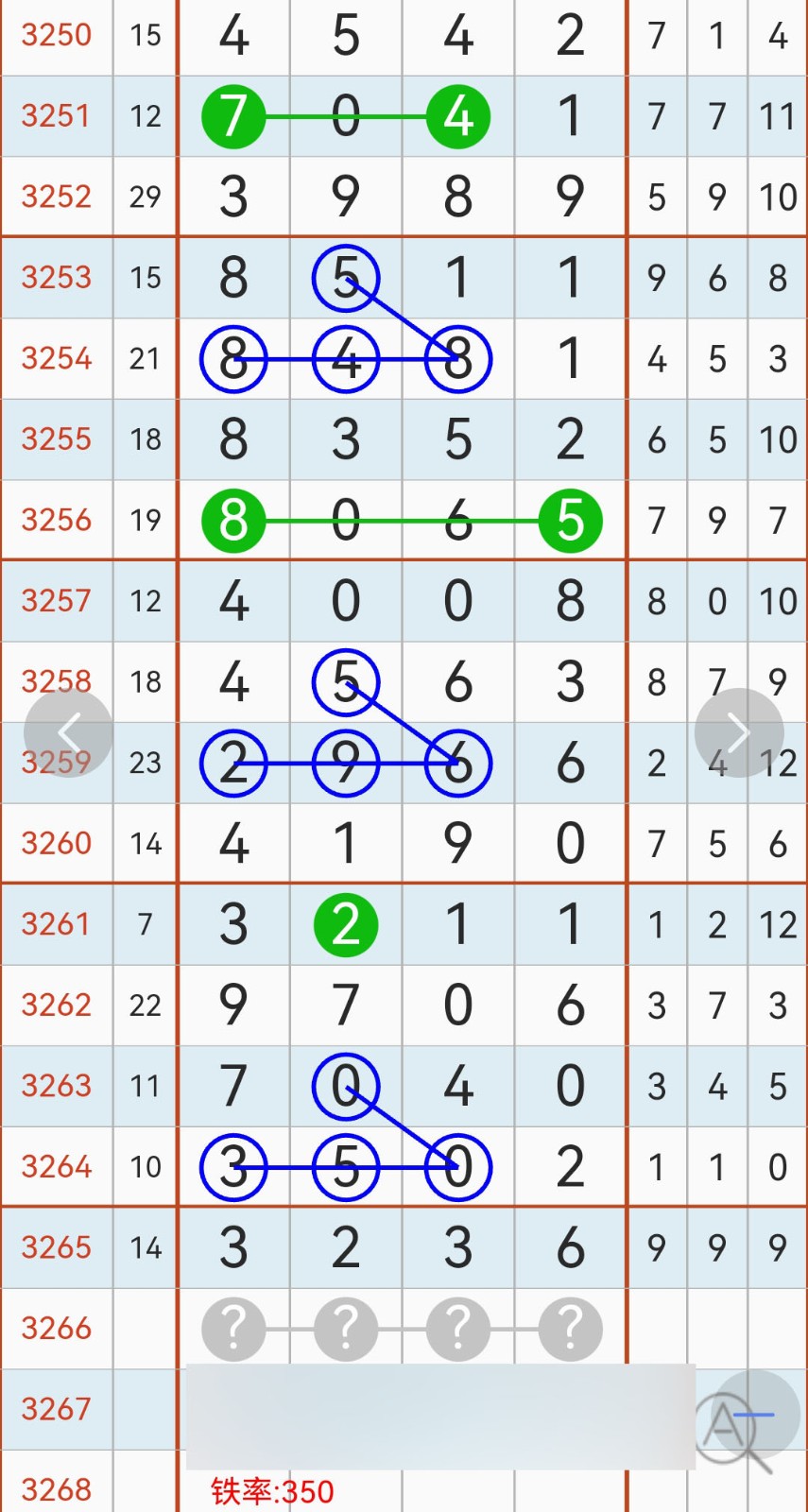This screenshot has width=808, height=1512.
Task: Select the blue circled 8 in row 3254
Action: click(x=233, y=358)
